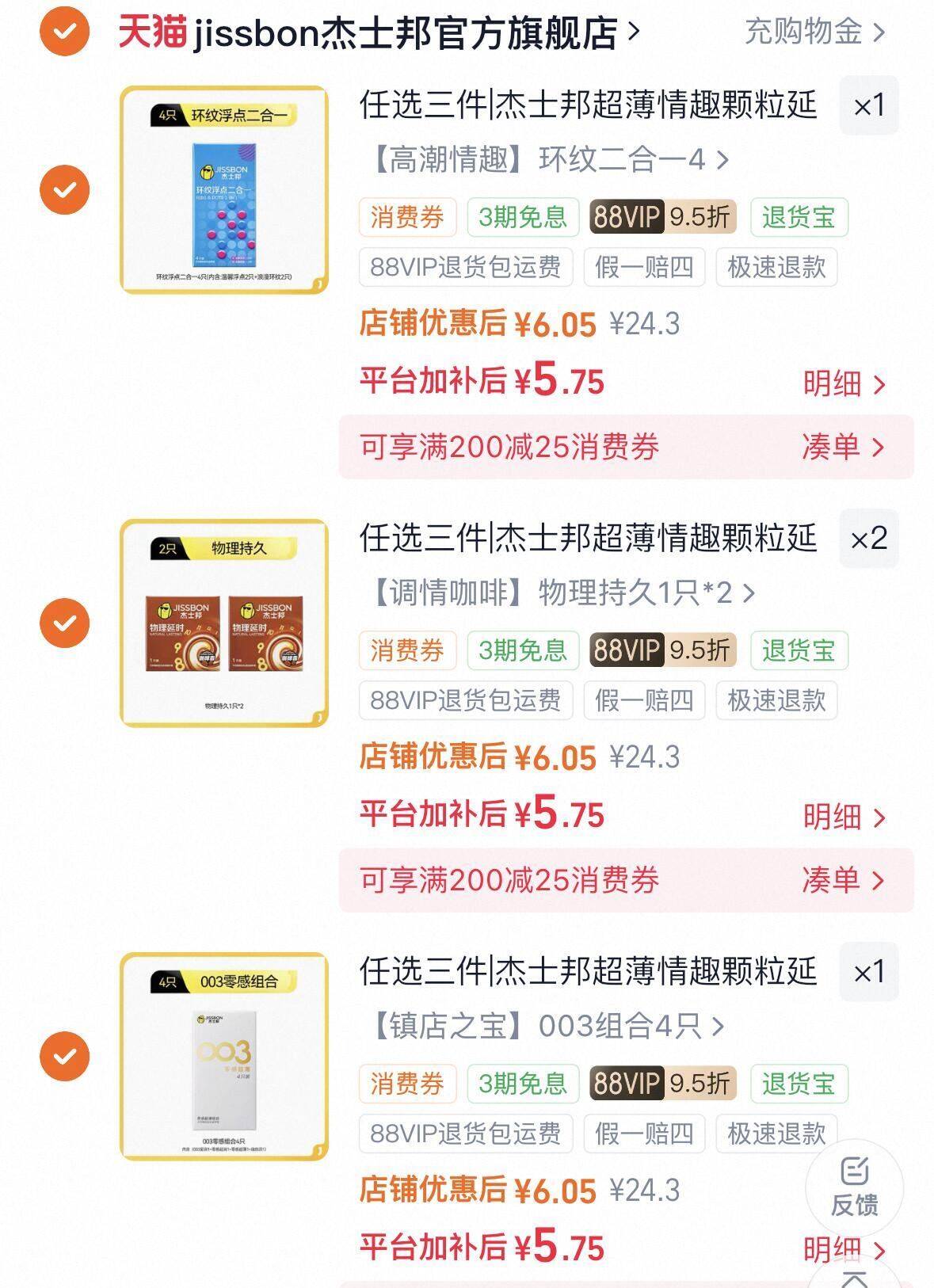Tap 凑单 under the 物理持久 item
This screenshot has width=934, height=1288.
coord(842,880)
